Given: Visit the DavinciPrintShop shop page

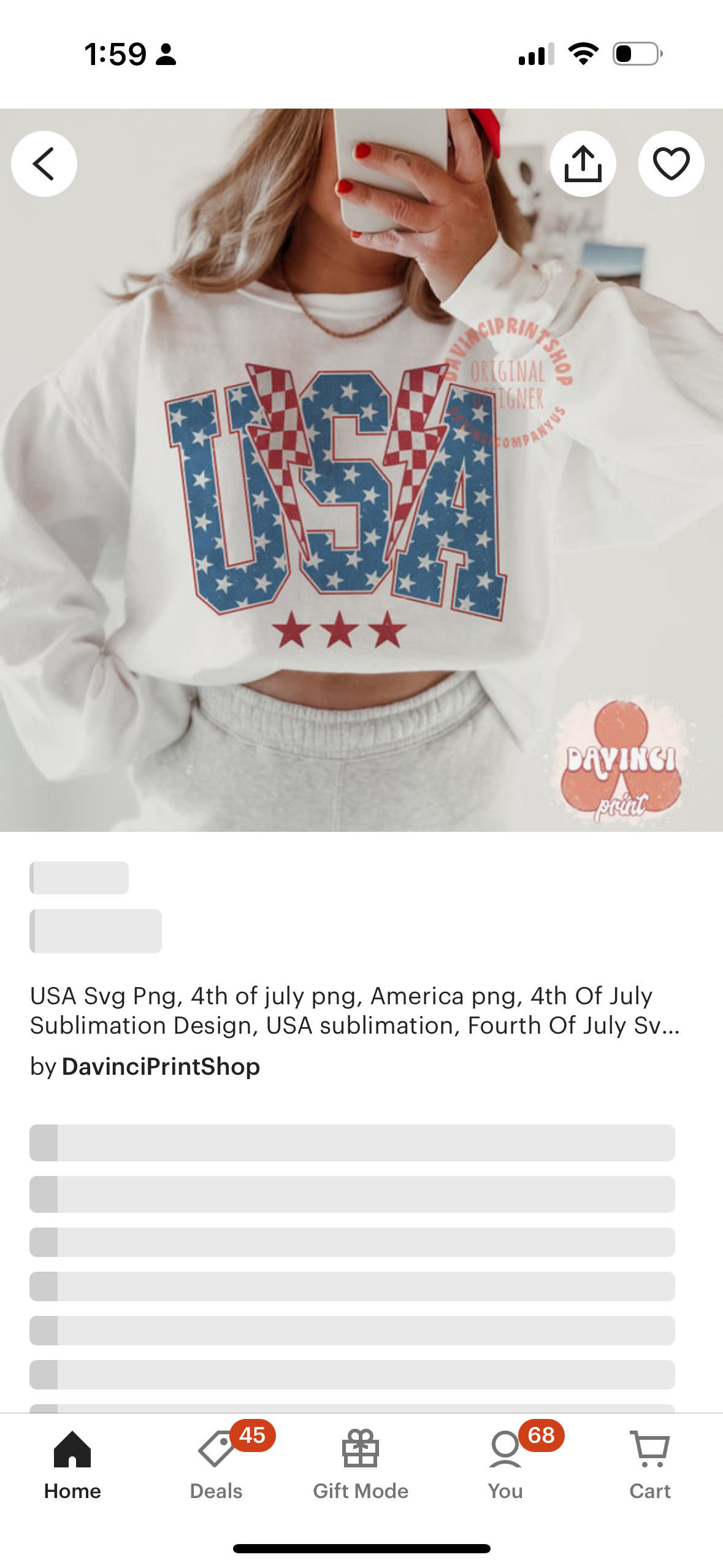Looking at the screenshot, I should click(x=161, y=1067).
